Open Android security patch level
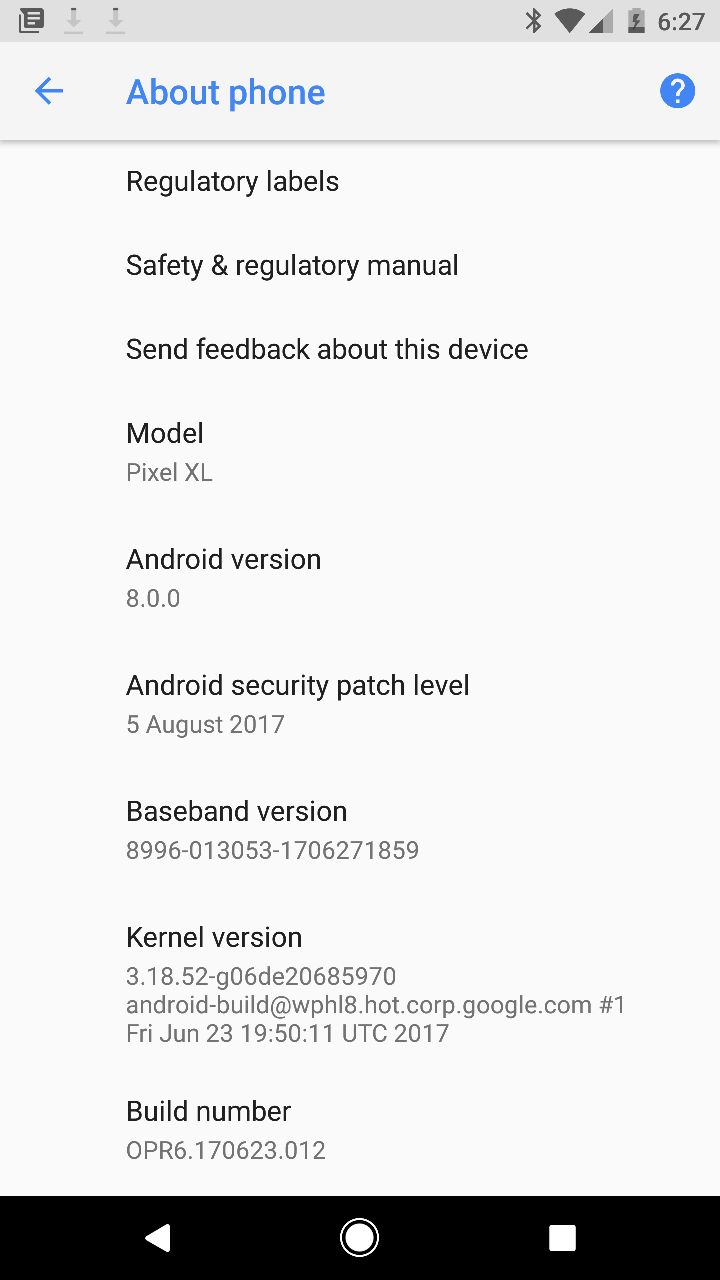720x1280 pixels. tap(360, 705)
